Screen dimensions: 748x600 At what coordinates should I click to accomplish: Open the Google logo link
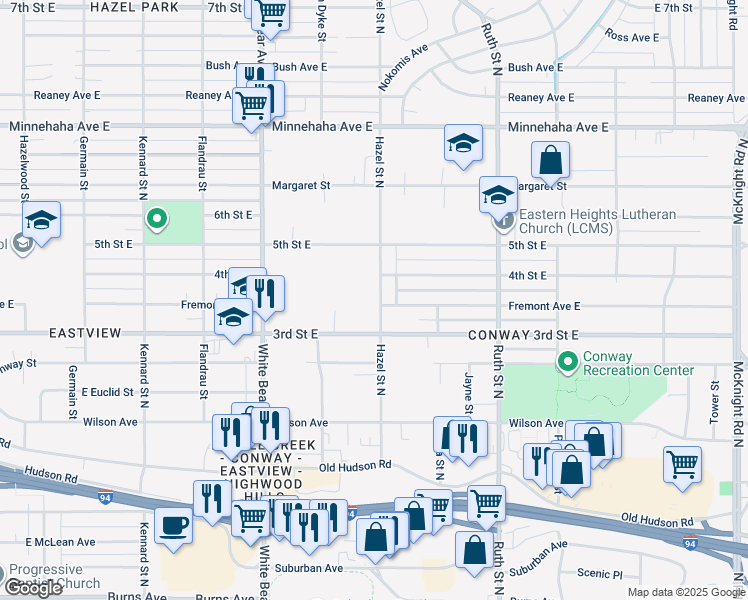coord(33,588)
